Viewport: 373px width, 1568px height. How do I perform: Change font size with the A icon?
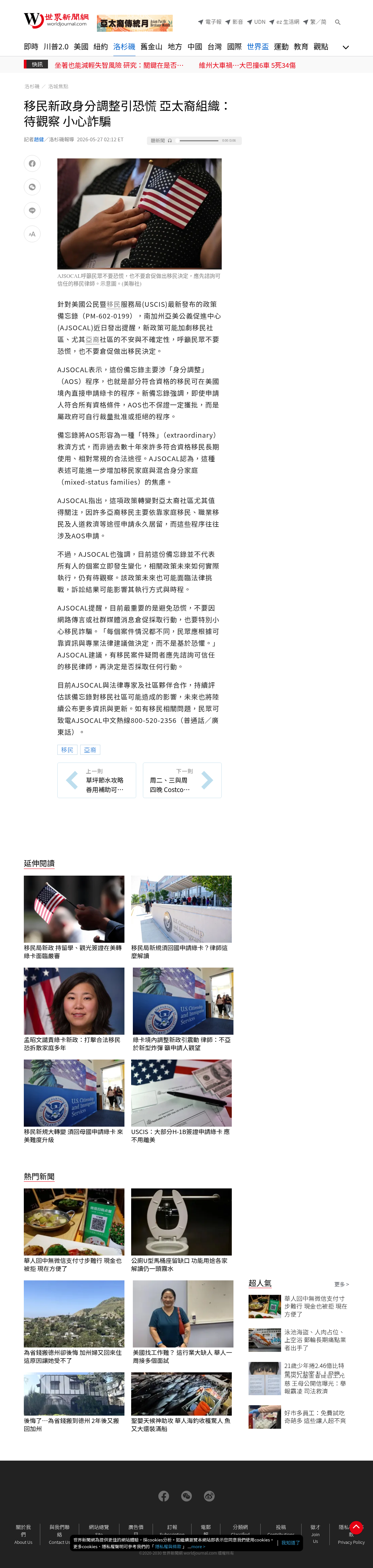coord(32,234)
